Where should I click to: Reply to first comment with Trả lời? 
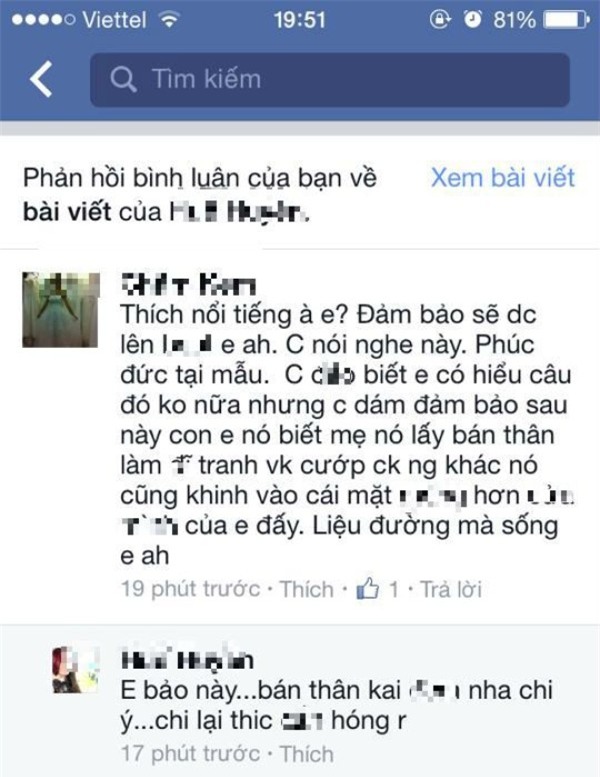click(x=451, y=589)
